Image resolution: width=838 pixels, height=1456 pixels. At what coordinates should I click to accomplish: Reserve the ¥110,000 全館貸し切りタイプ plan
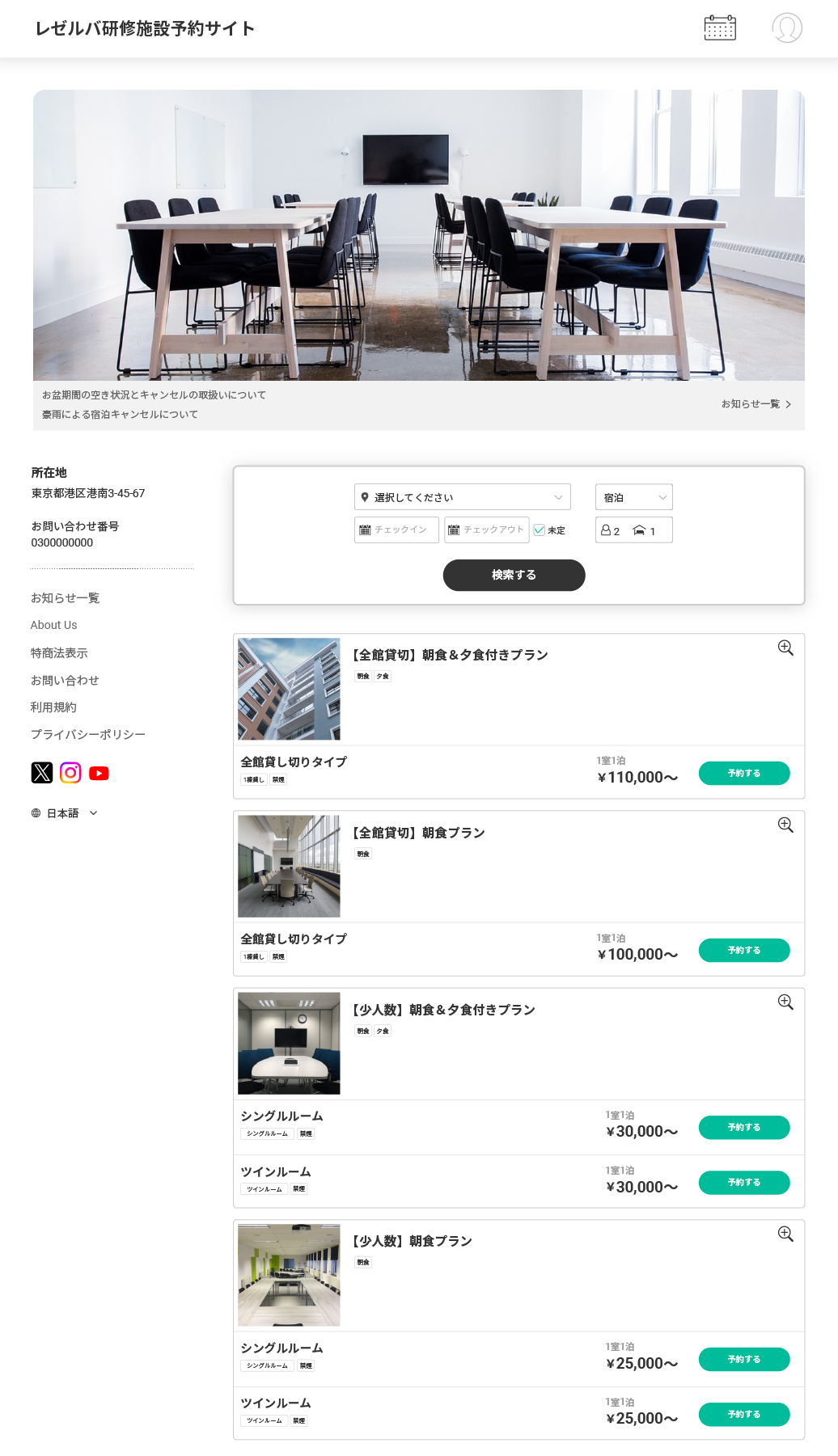click(x=743, y=773)
